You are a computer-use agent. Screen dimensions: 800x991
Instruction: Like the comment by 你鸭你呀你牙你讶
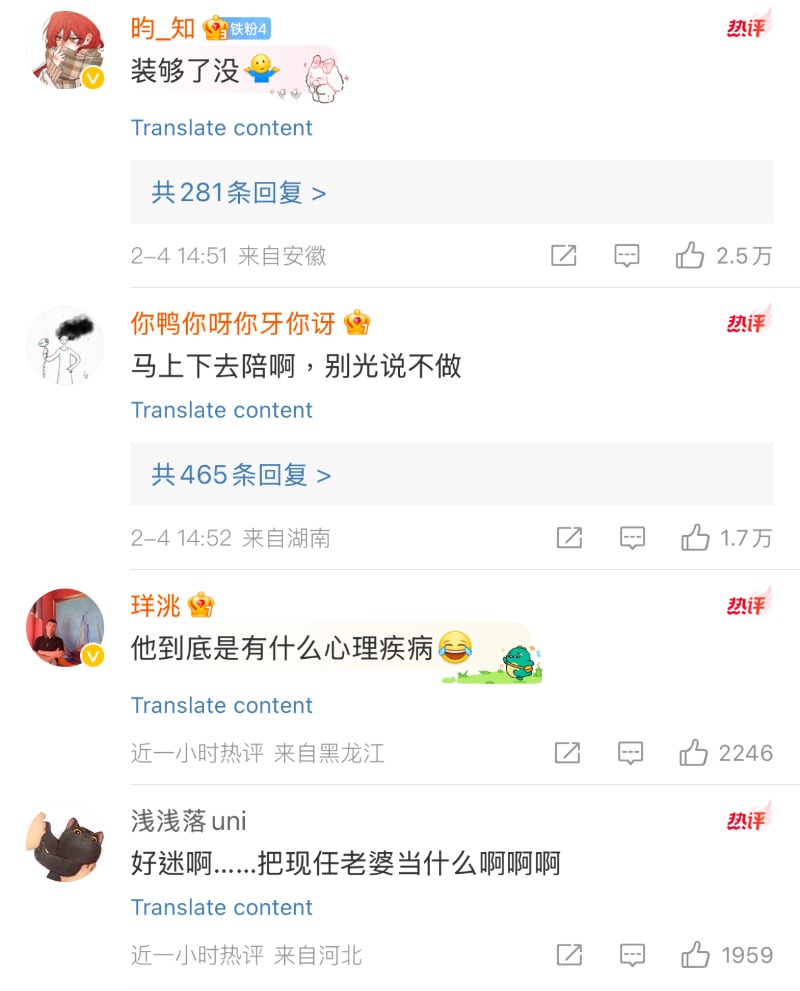tap(695, 538)
